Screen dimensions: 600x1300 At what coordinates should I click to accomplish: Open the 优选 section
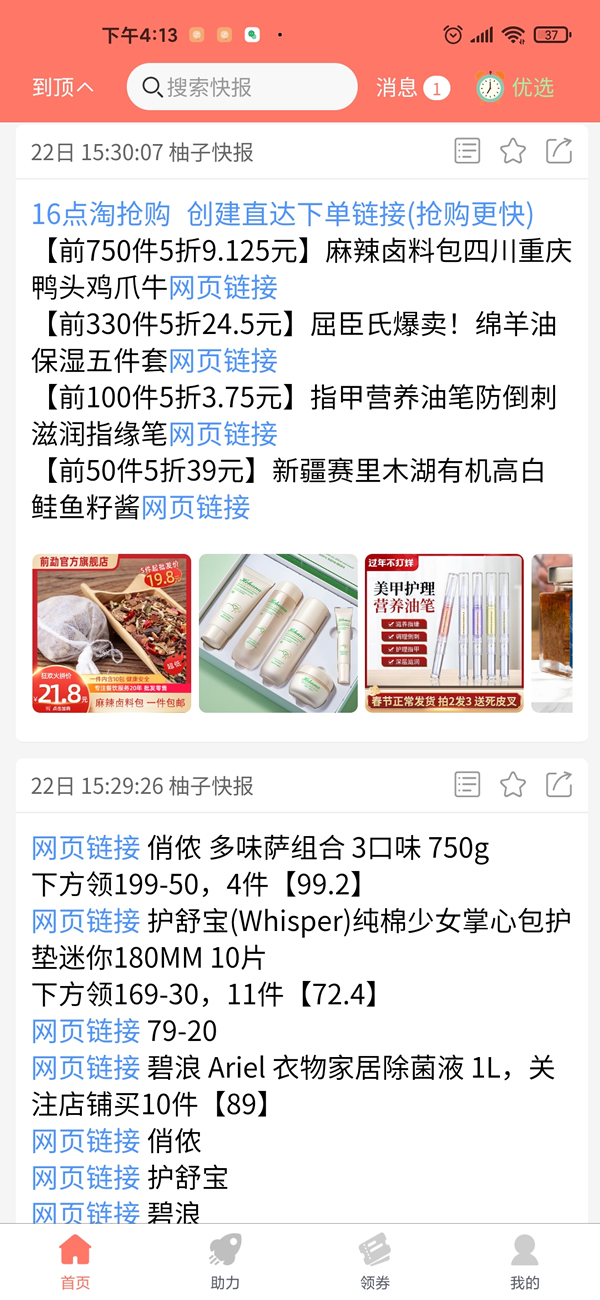tap(516, 88)
